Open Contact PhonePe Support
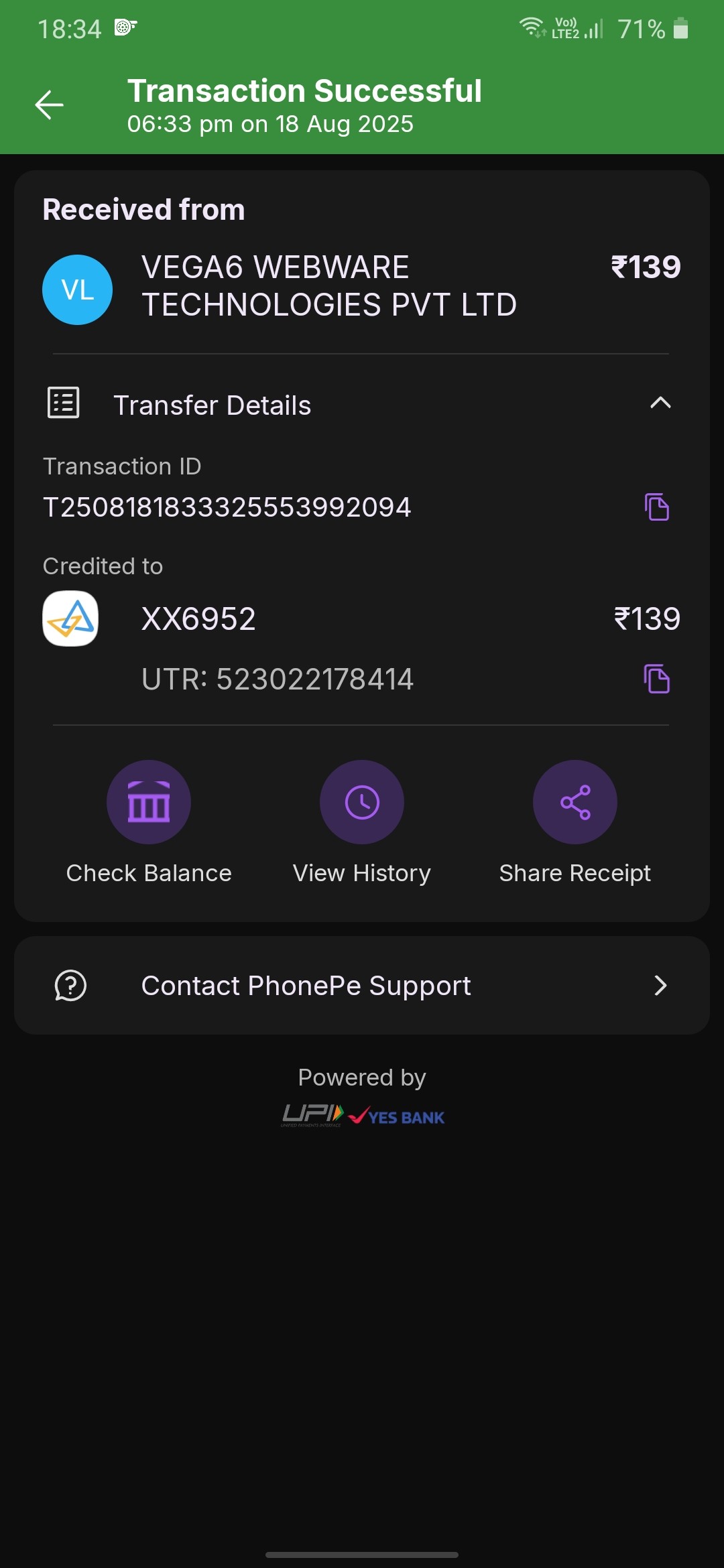724x1568 pixels. point(362,986)
